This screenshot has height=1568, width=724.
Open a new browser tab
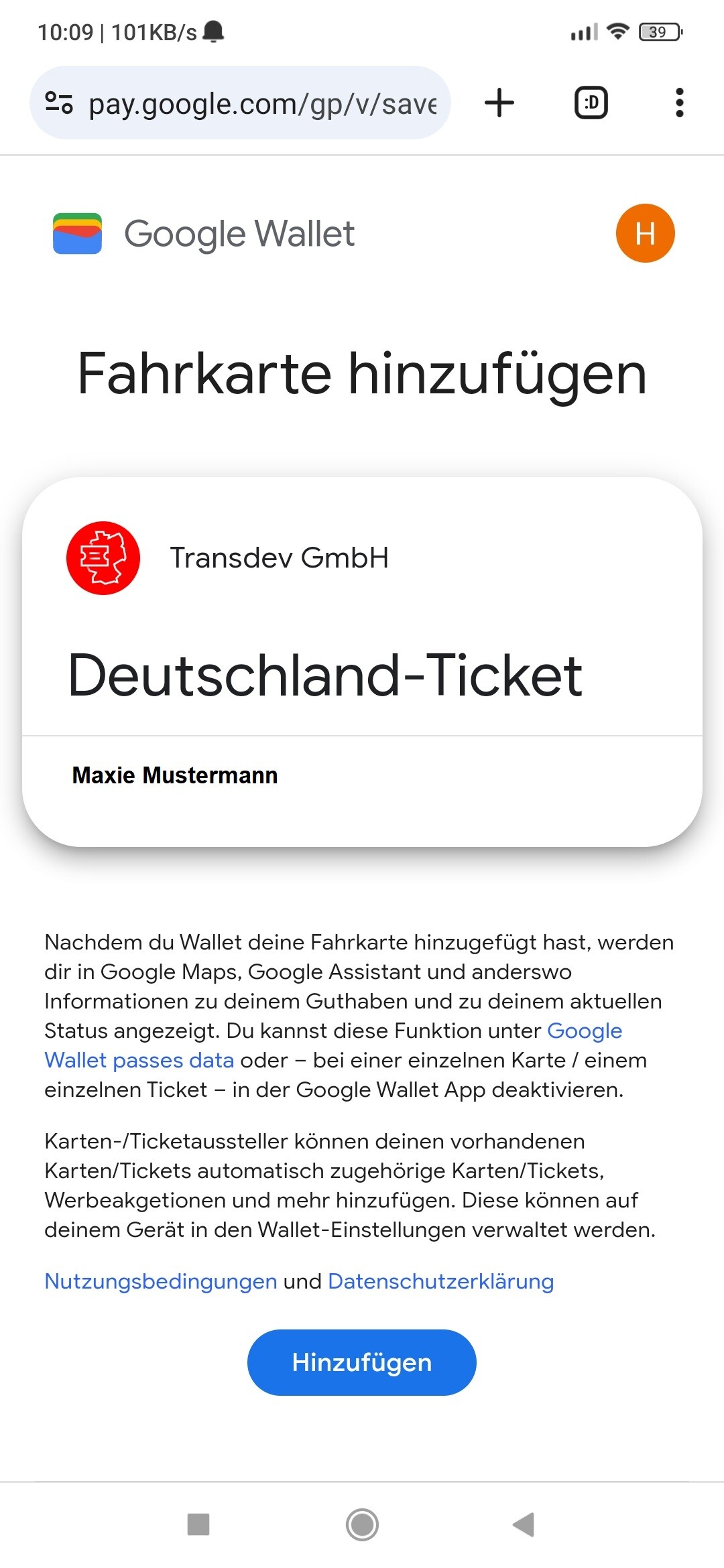coord(499,103)
